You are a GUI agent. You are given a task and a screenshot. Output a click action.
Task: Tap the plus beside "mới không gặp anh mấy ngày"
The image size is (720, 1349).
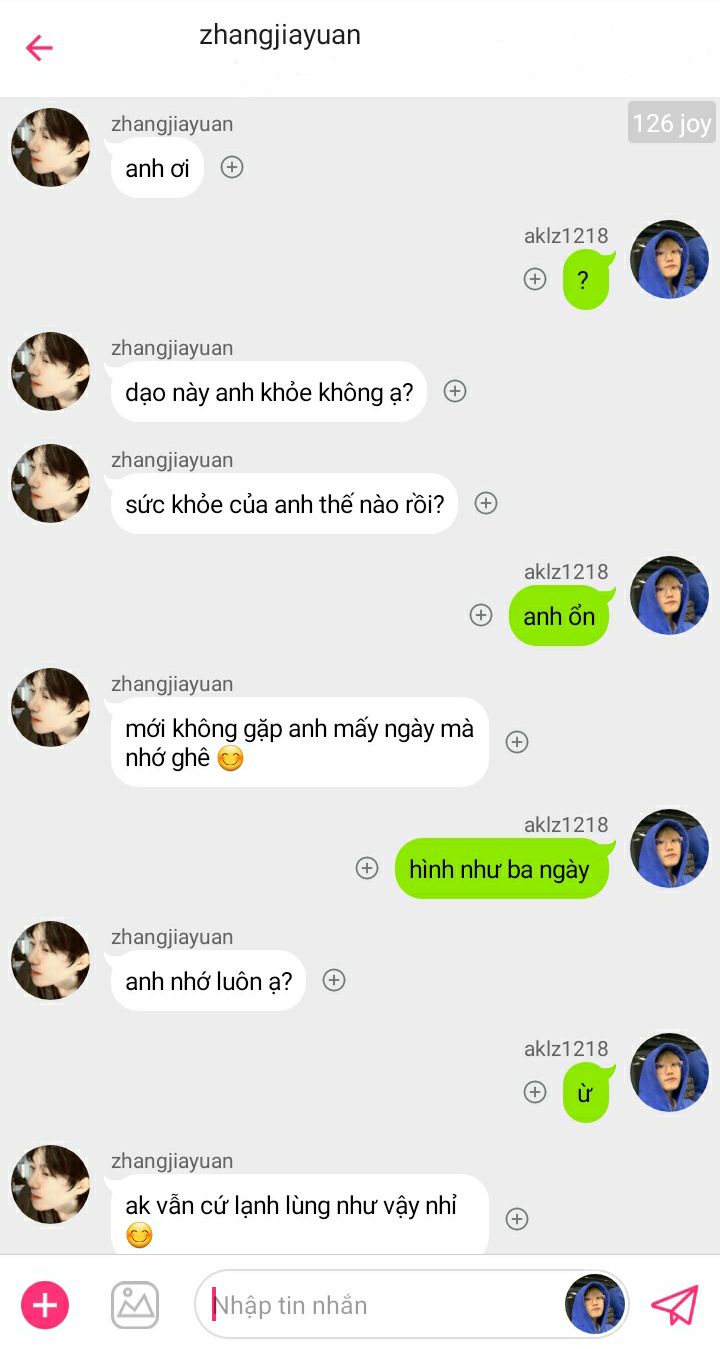coord(517,741)
